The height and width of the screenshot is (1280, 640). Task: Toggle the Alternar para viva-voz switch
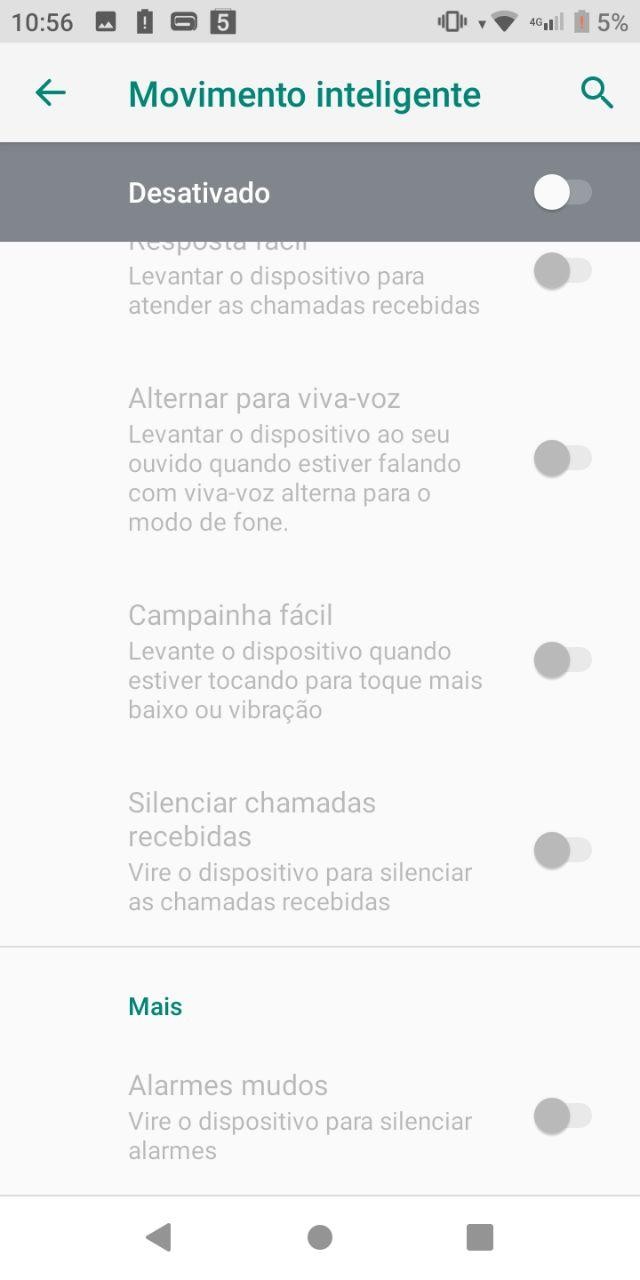562,459
